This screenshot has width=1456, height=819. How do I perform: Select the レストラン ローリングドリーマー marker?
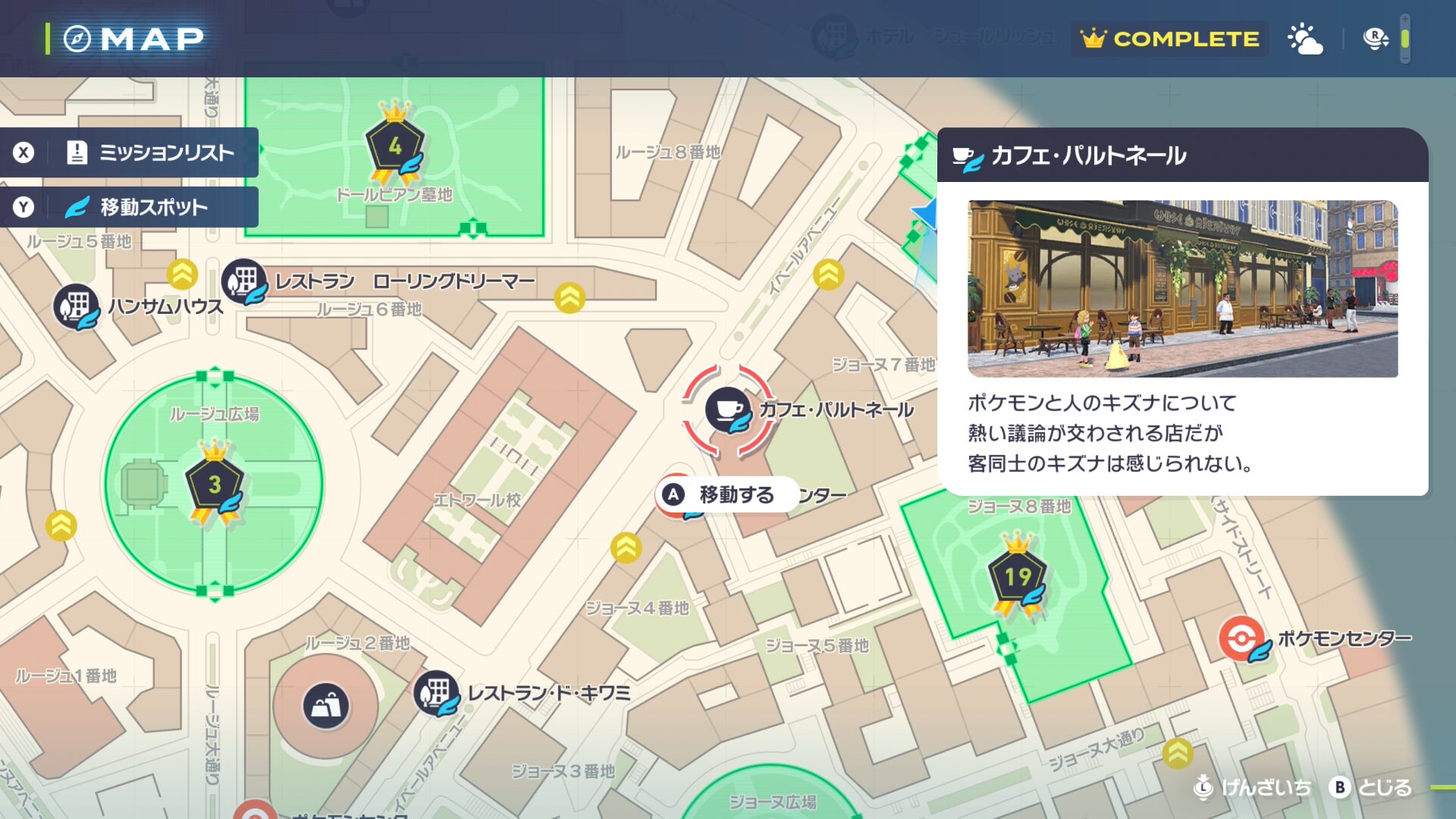click(x=244, y=281)
